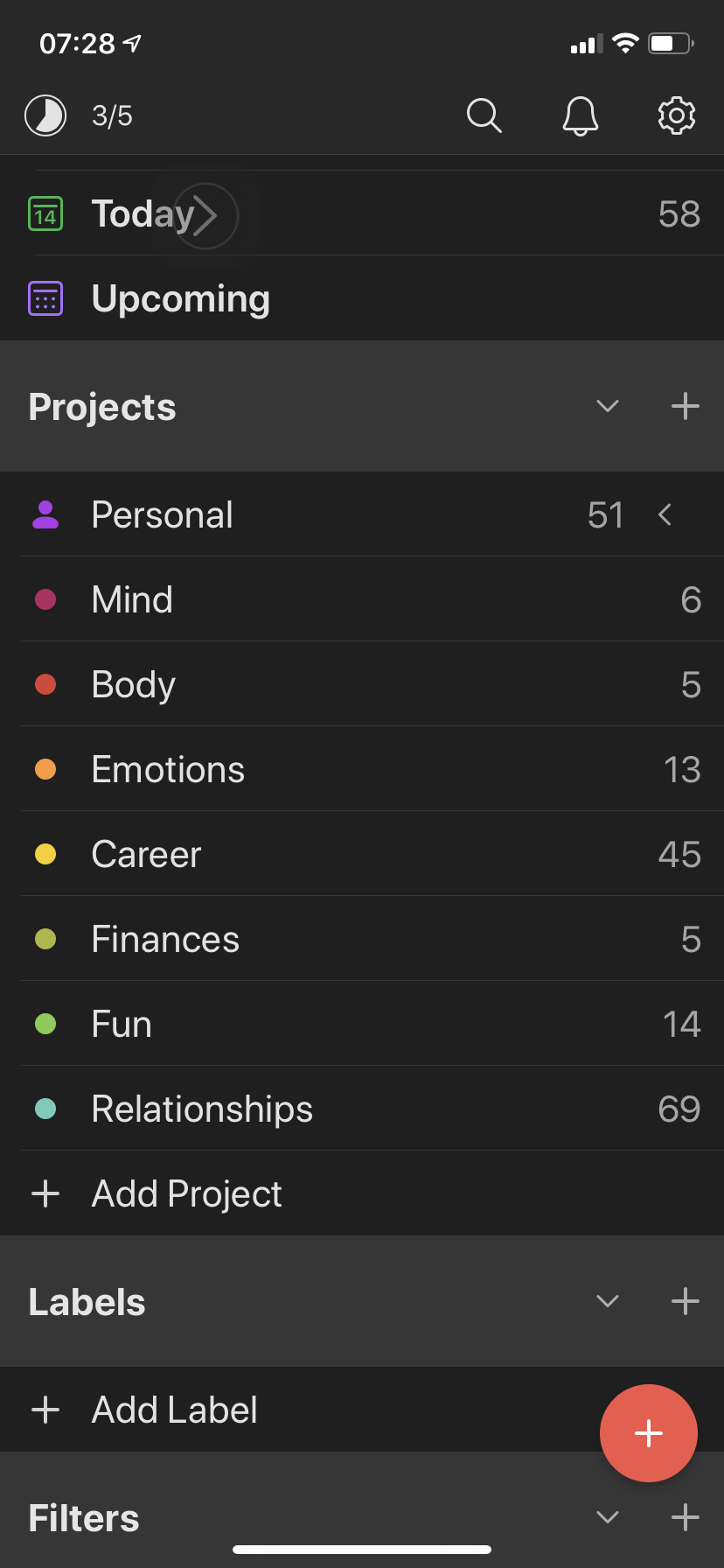Image resolution: width=724 pixels, height=1568 pixels.
Task: Add a new task with red plus button
Action: coord(648,1433)
